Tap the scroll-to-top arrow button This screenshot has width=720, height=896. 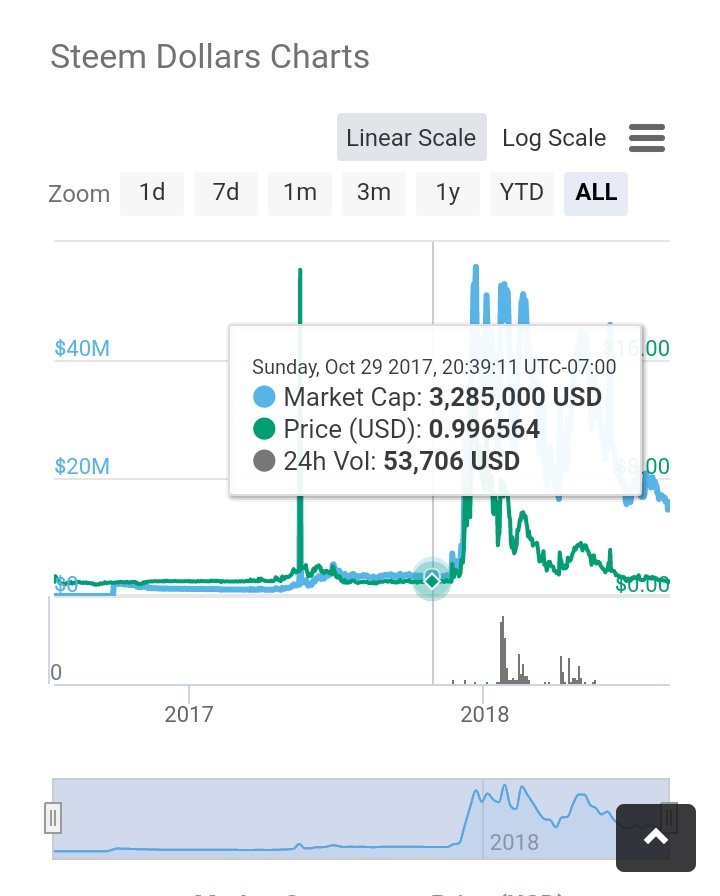coord(656,837)
